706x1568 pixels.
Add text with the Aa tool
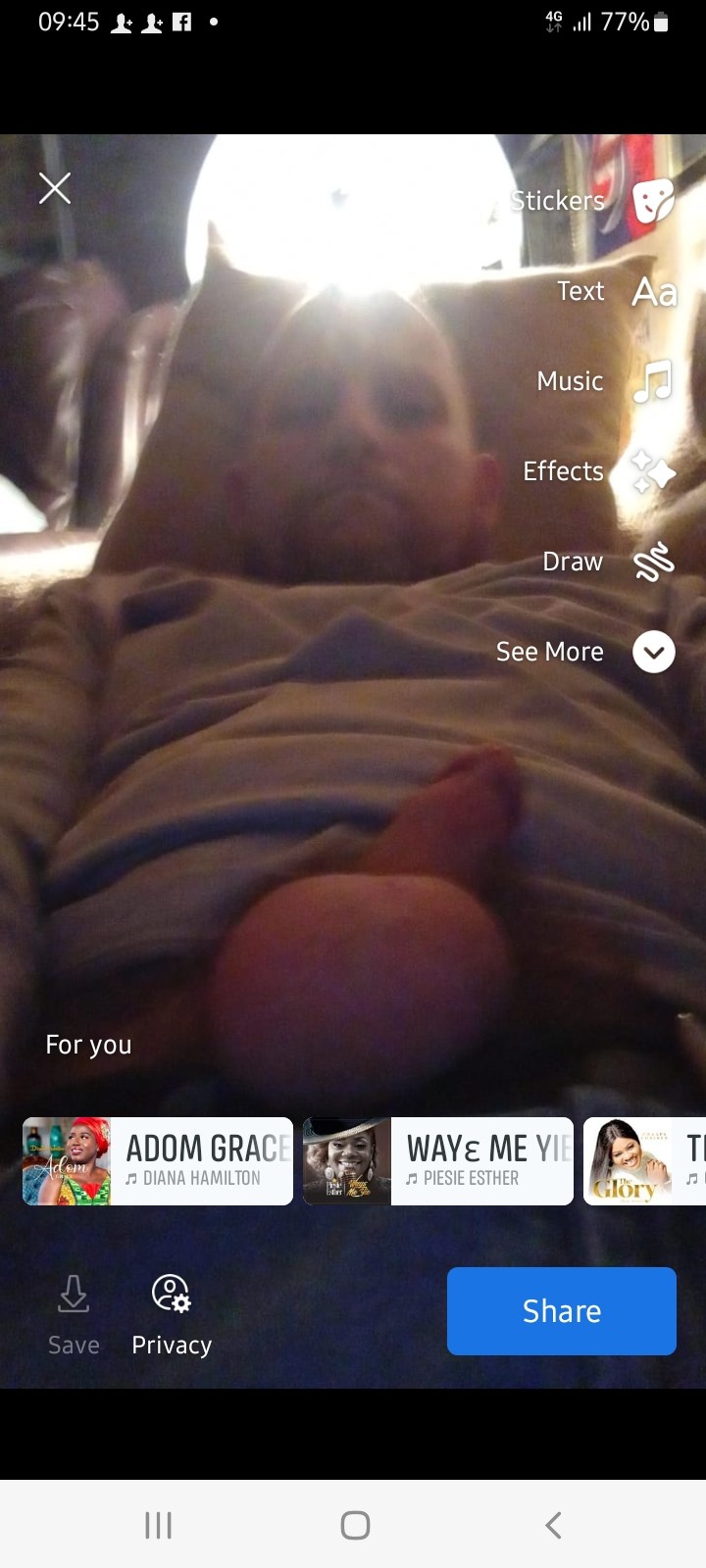click(x=653, y=292)
